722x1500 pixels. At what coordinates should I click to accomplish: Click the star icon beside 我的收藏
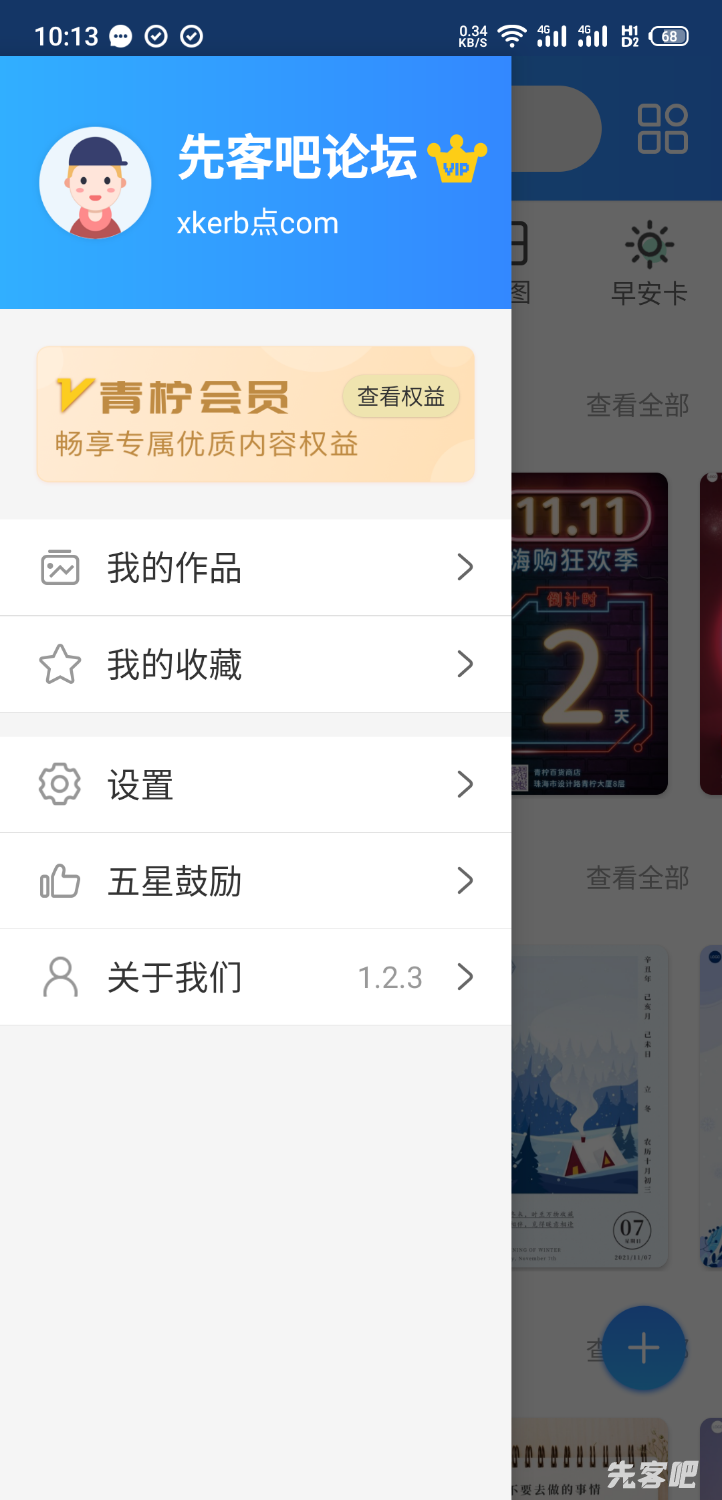tap(59, 663)
